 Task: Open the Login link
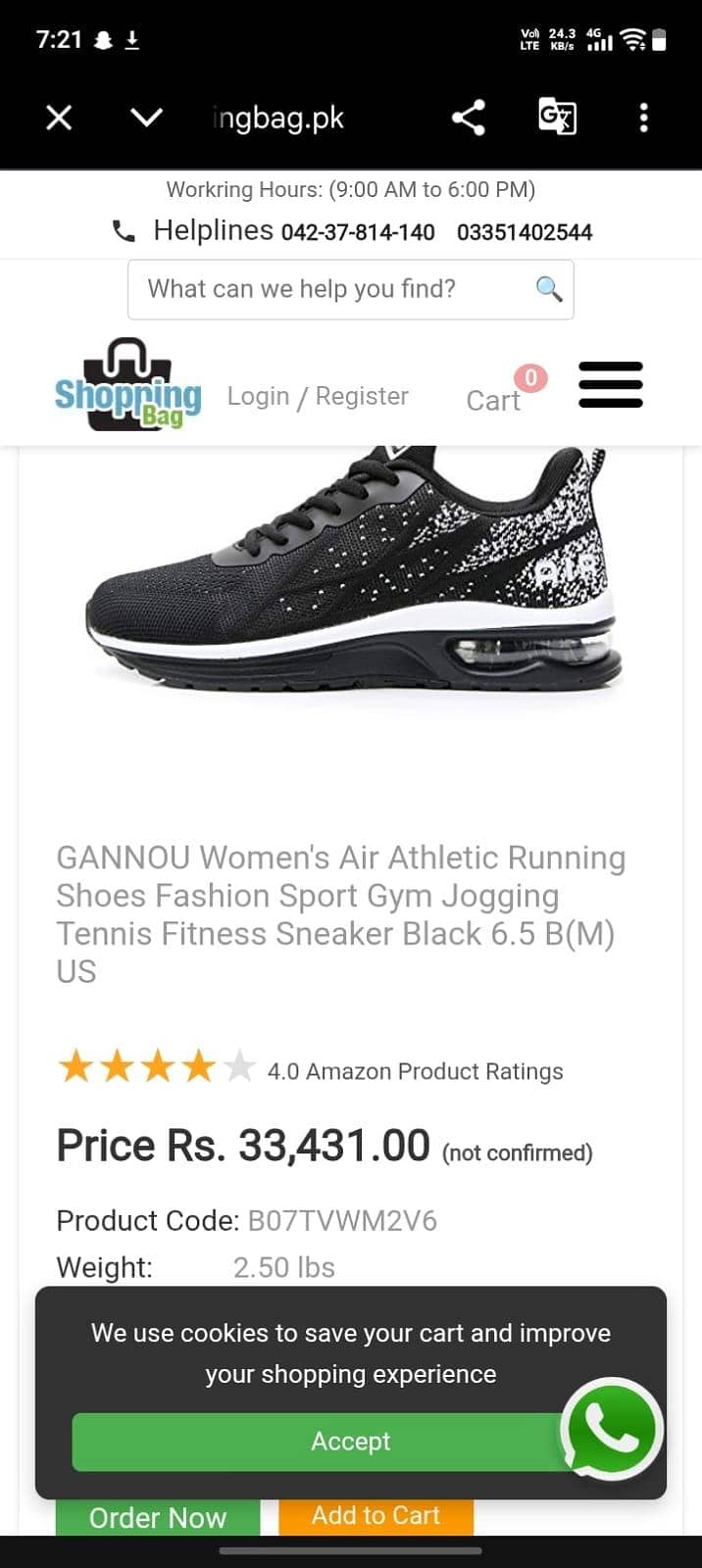(258, 396)
